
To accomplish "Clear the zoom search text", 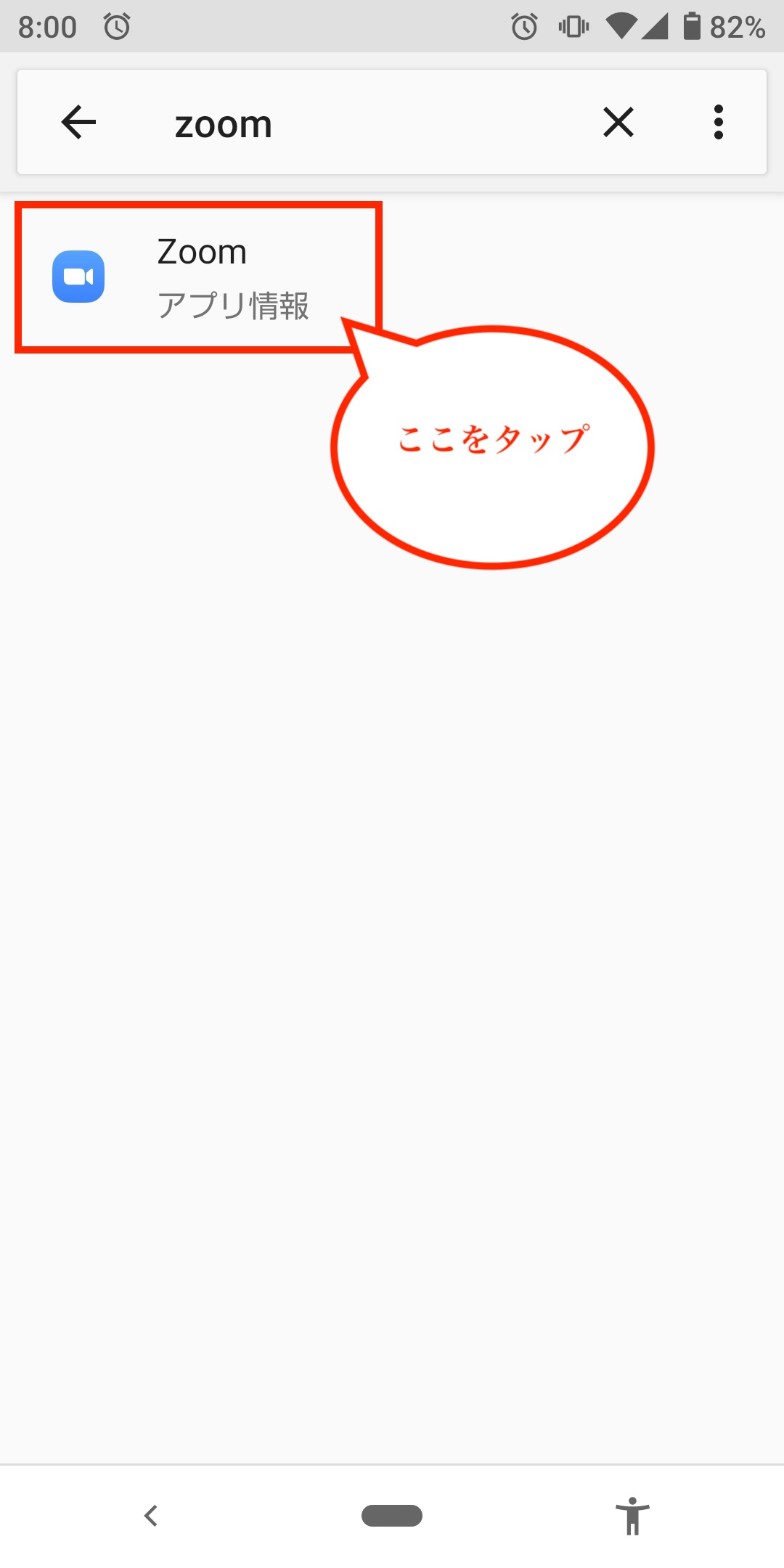I will click(618, 122).
